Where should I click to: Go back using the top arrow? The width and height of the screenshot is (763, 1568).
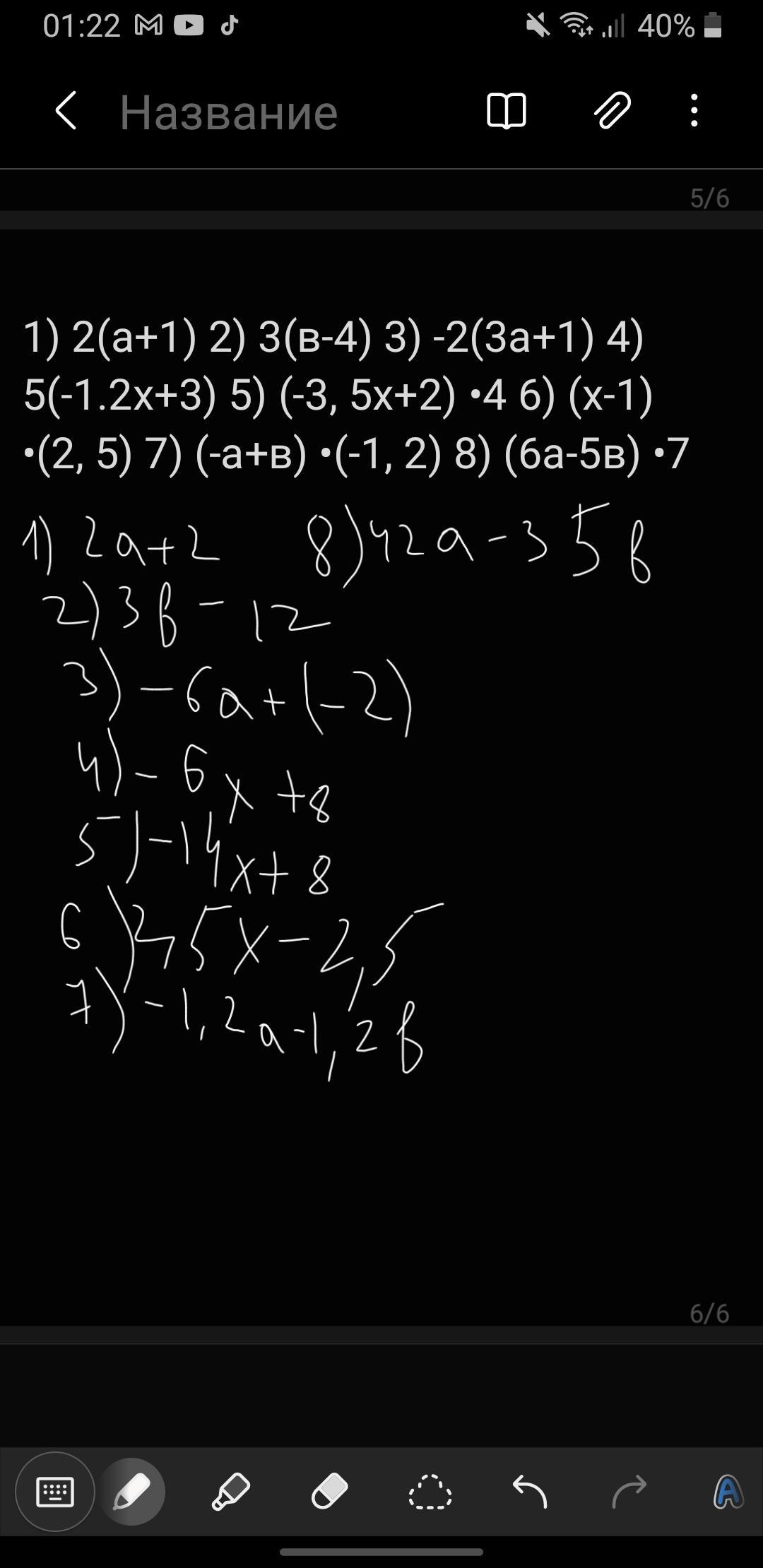click(x=66, y=112)
